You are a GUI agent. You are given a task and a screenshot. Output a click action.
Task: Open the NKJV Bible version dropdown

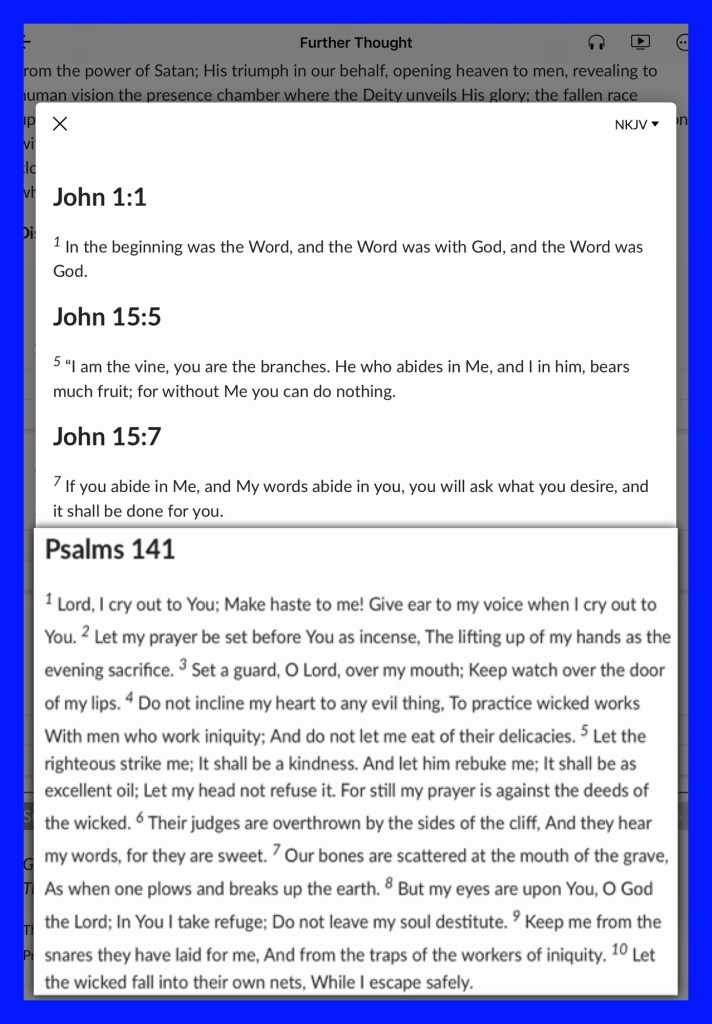pos(637,125)
